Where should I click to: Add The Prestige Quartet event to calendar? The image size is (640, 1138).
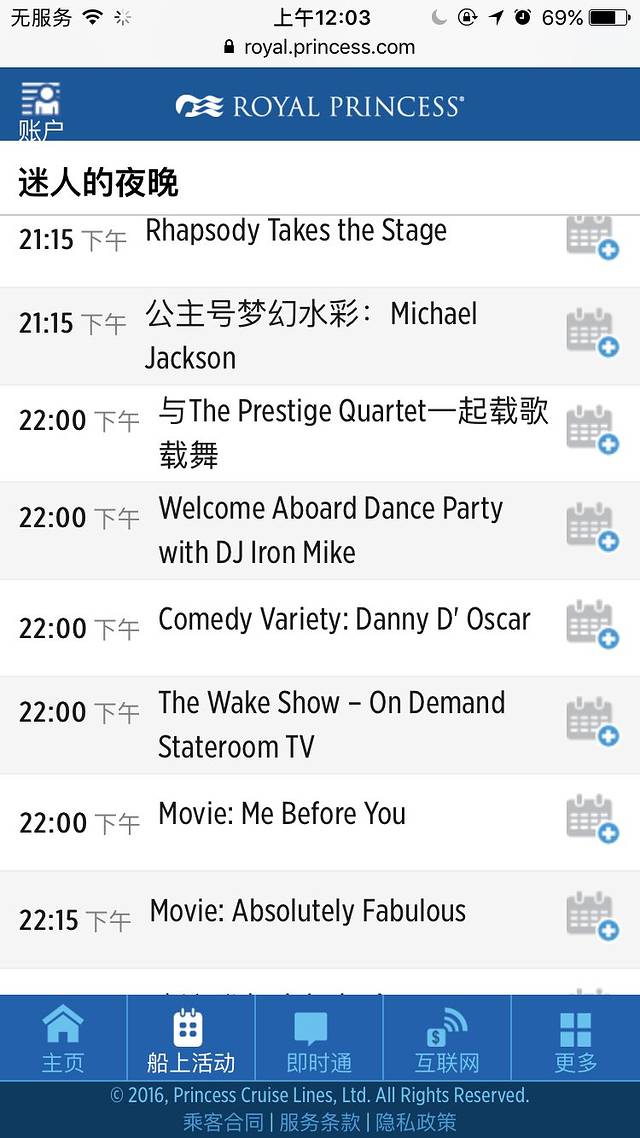coord(592,430)
